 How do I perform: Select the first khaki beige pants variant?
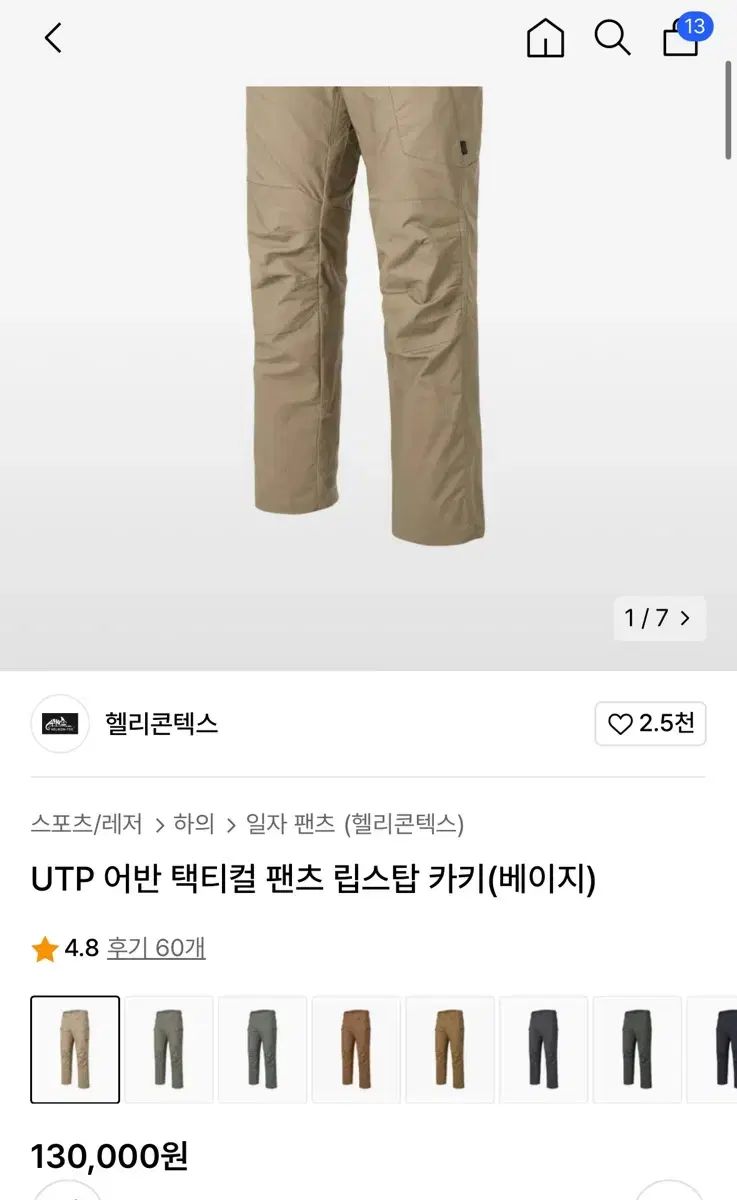(x=75, y=1048)
